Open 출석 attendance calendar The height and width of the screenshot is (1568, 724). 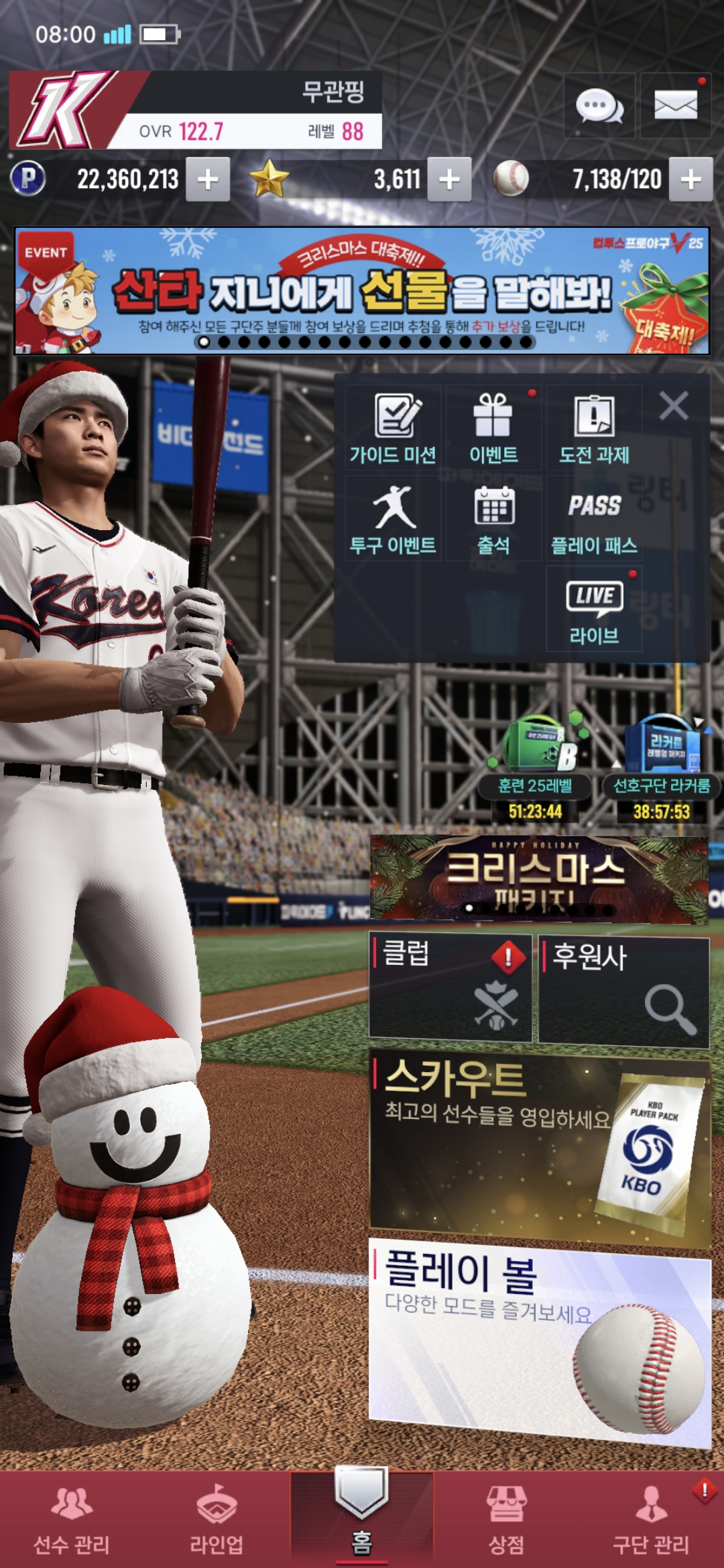493,519
